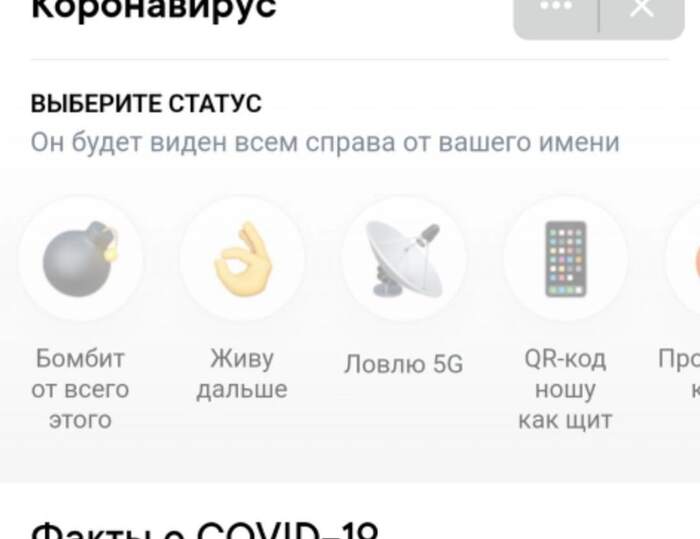Viewport: 700px width, 539px height.
Task: Choose the 'Живу дальше' status
Action: pyautogui.click(x=242, y=258)
